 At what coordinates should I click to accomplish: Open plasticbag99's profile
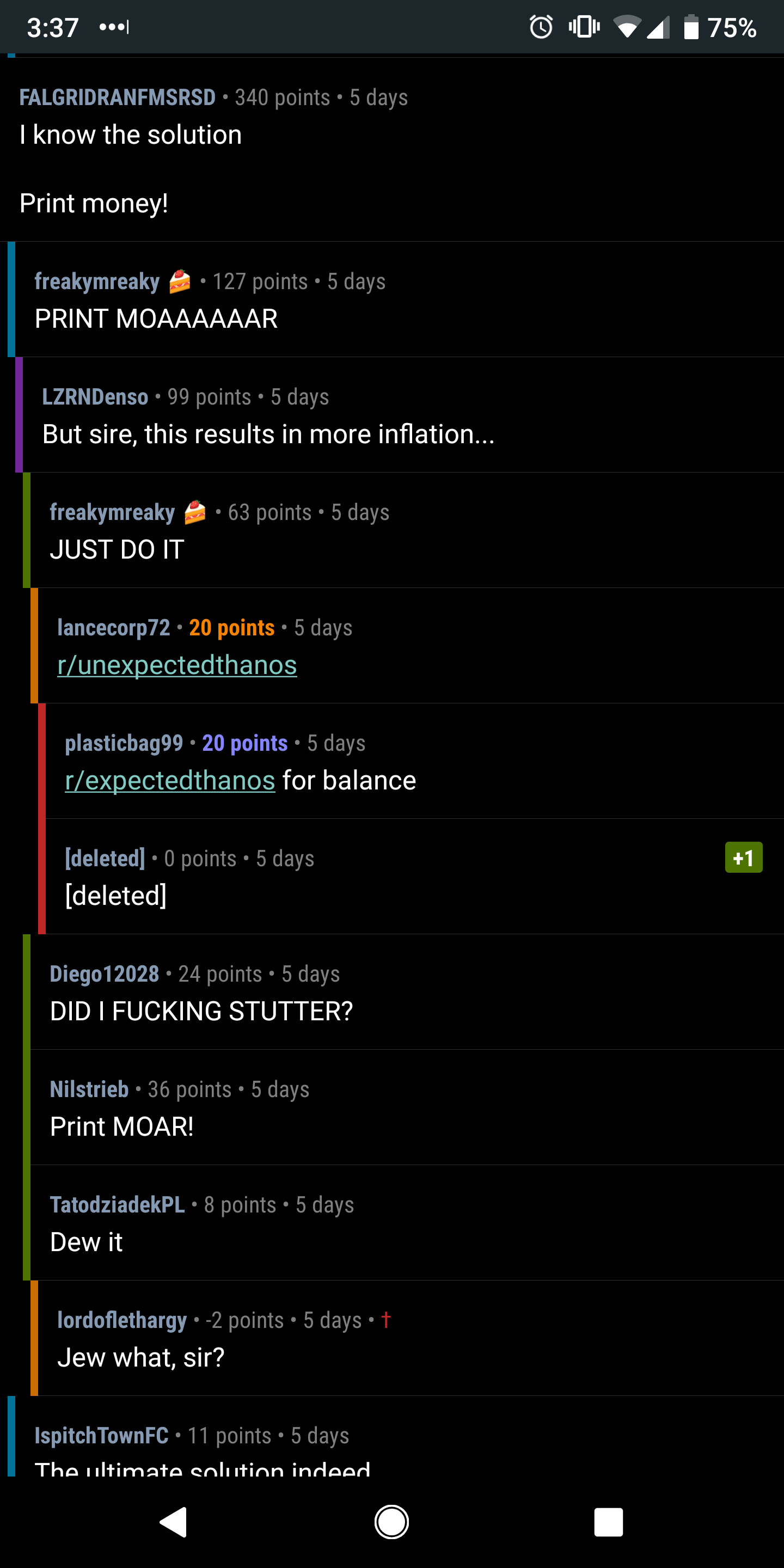click(x=124, y=743)
